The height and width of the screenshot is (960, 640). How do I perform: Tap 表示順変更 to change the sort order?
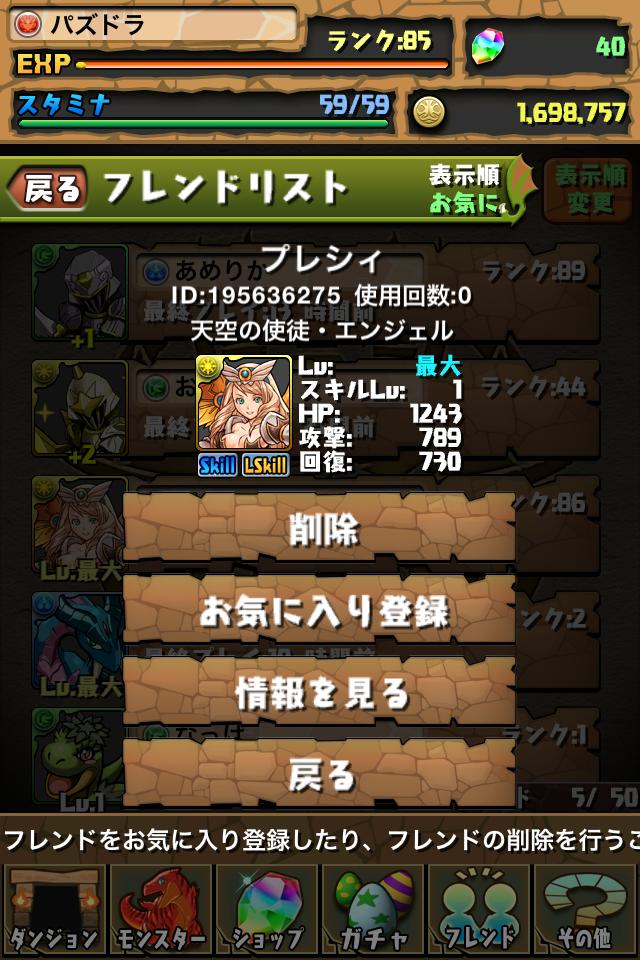pos(589,188)
